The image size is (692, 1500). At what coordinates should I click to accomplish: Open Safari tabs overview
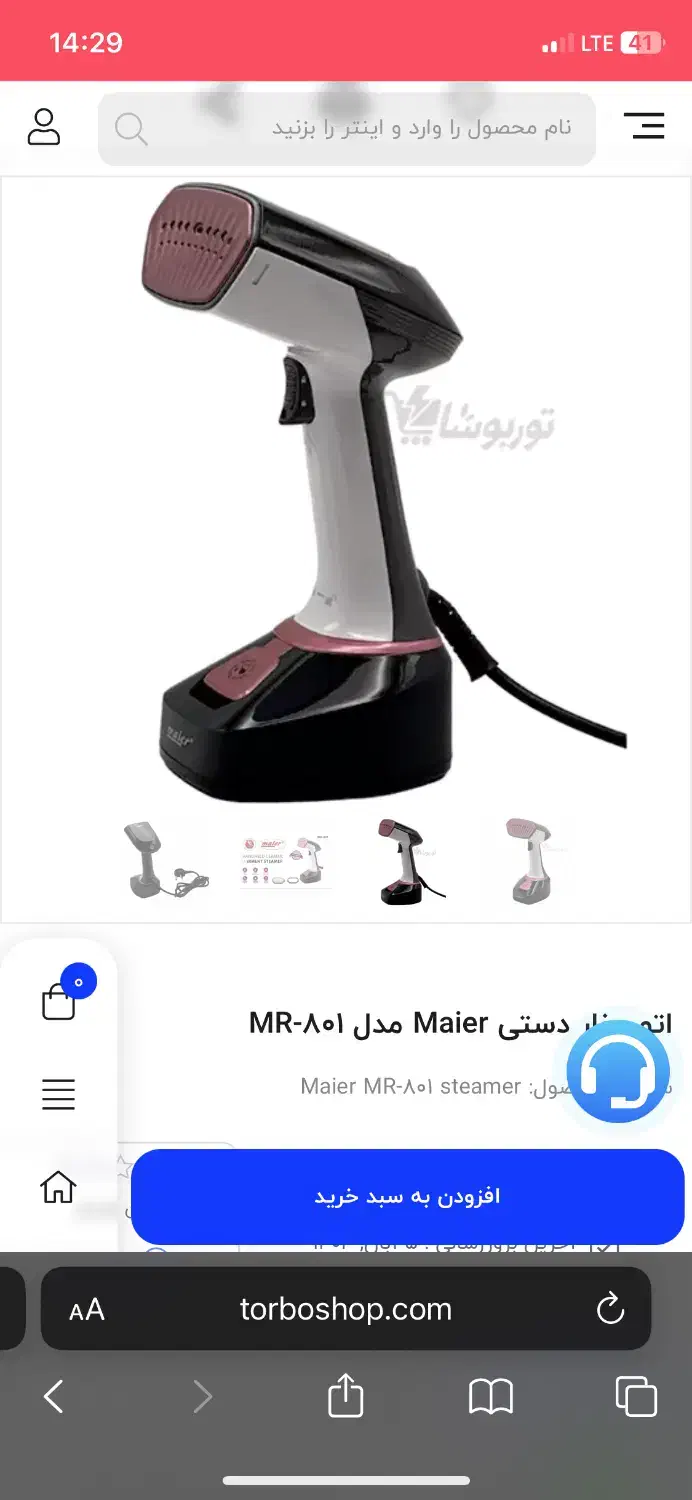pyautogui.click(x=636, y=1396)
